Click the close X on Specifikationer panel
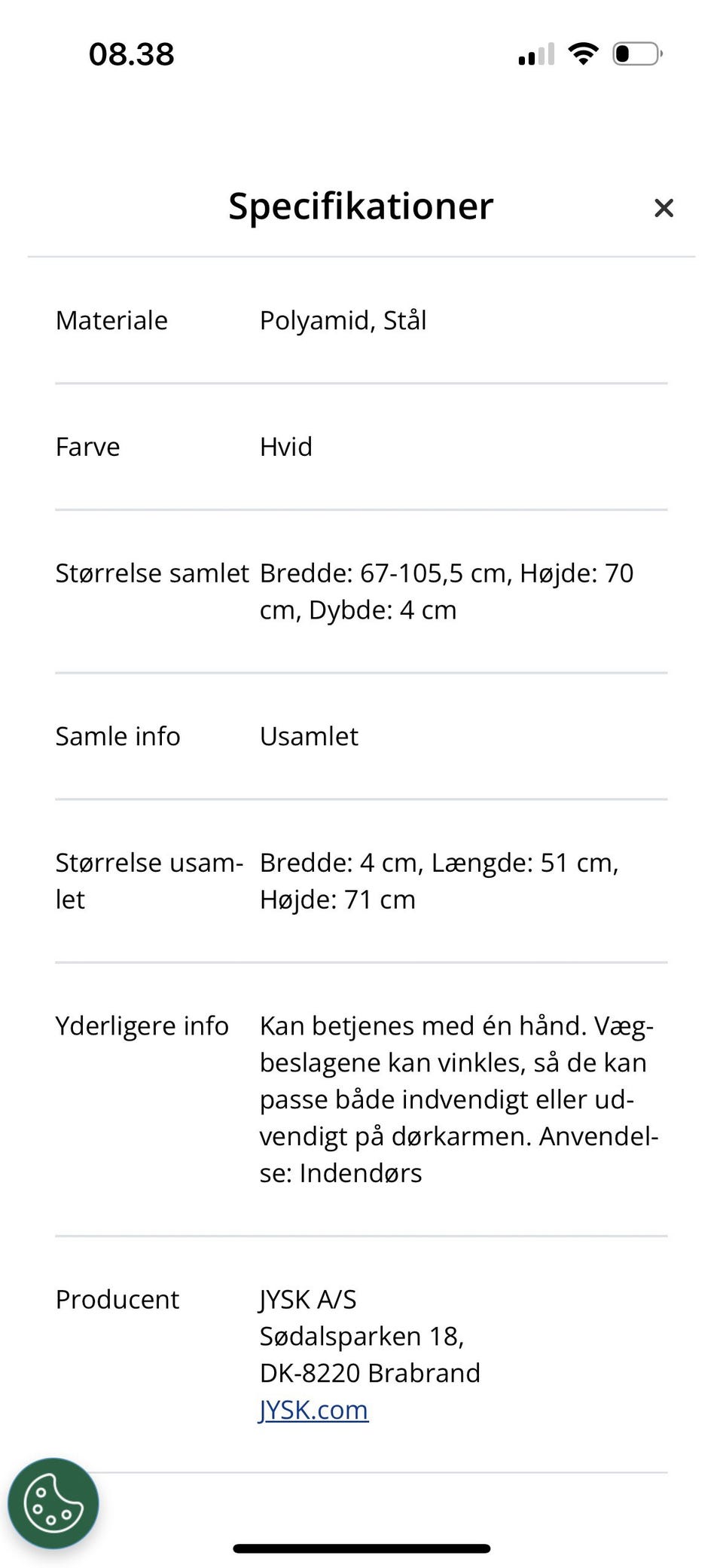 point(664,208)
